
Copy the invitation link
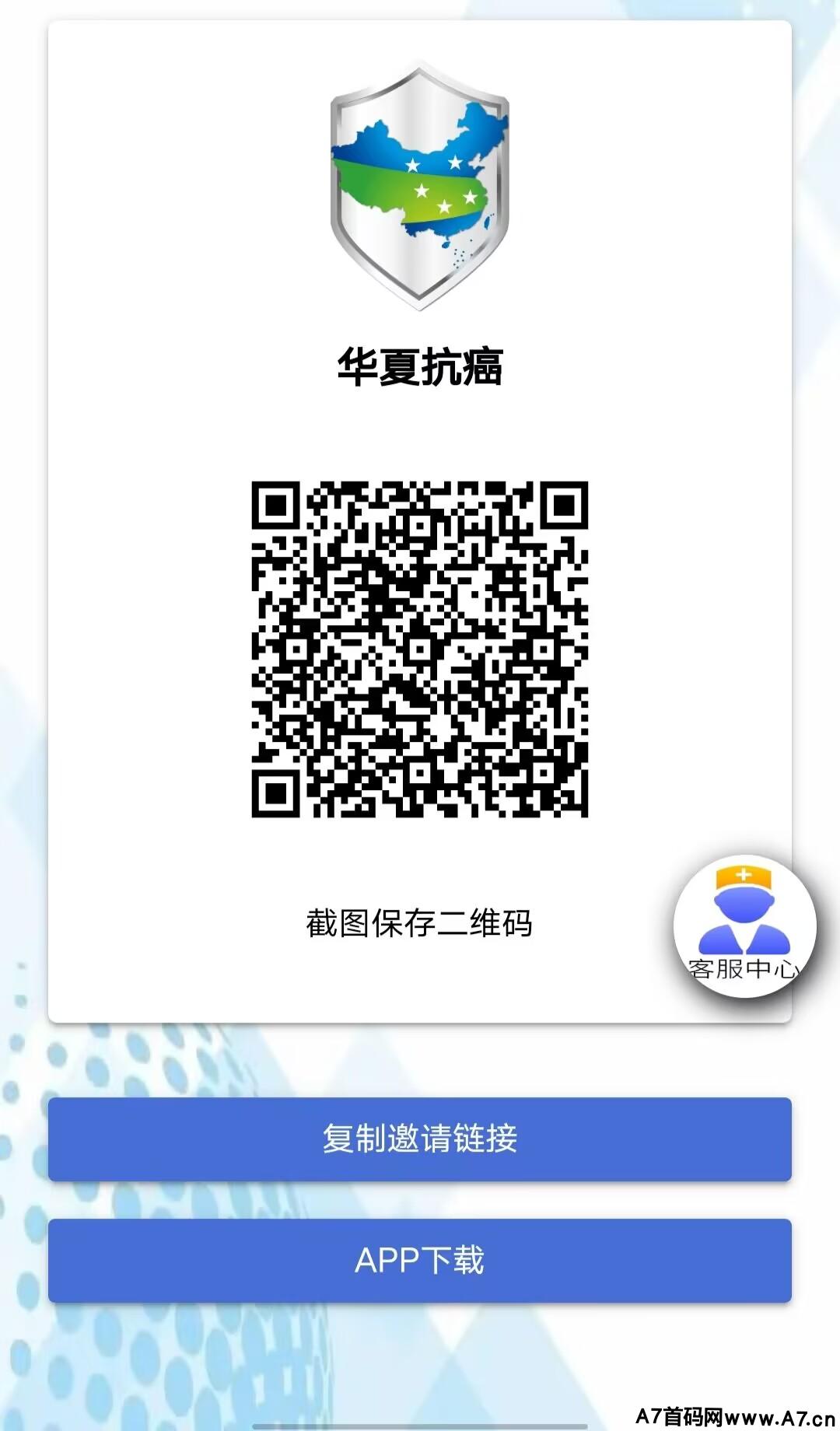pos(420,1139)
